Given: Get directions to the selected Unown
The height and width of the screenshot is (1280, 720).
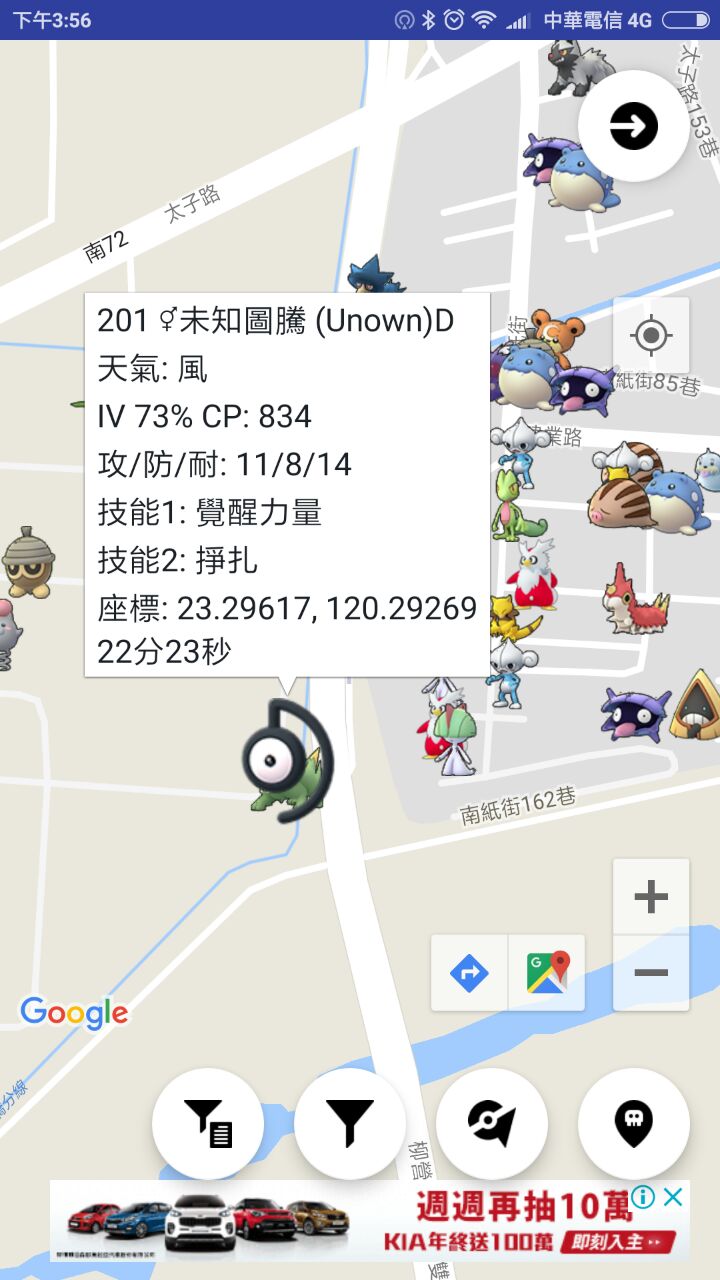Looking at the screenshot, I should [469, 972].
